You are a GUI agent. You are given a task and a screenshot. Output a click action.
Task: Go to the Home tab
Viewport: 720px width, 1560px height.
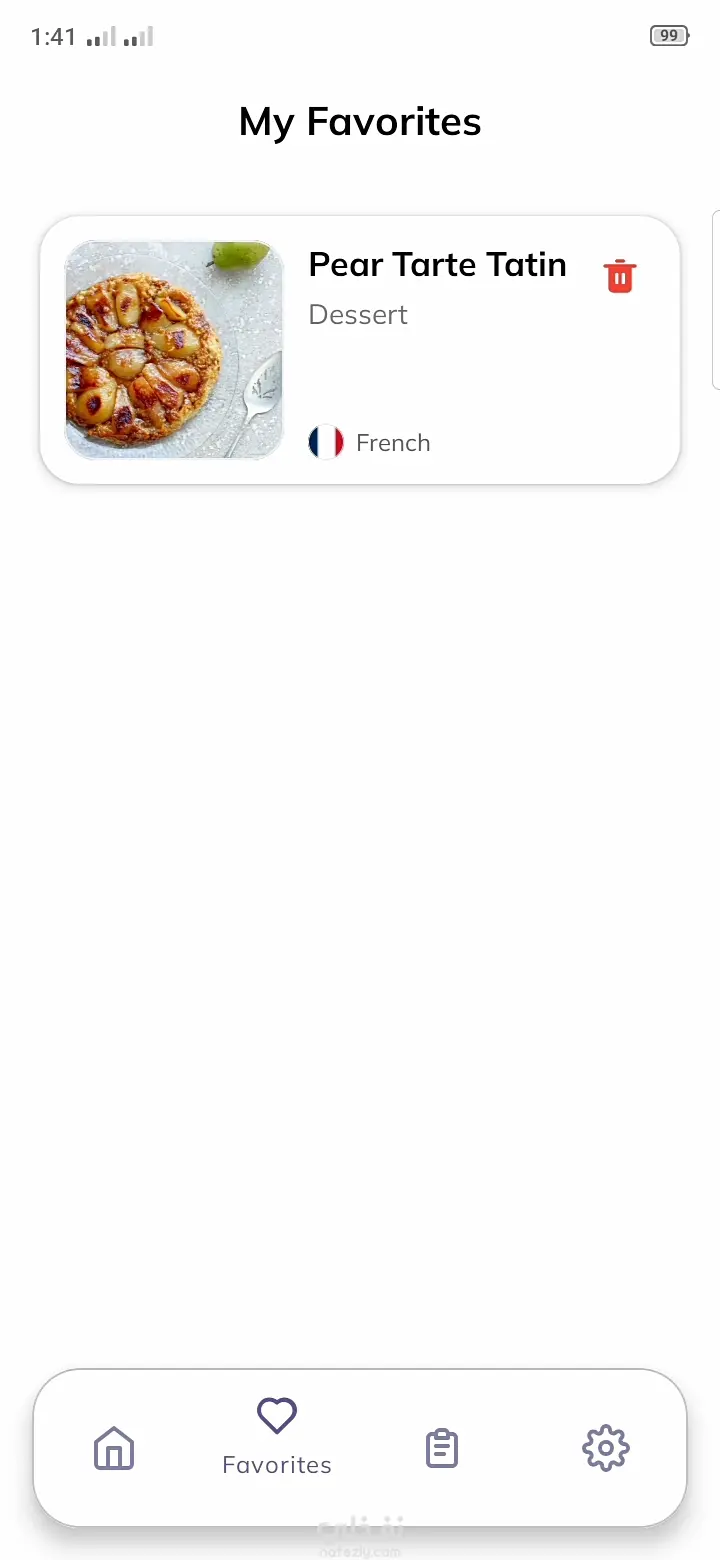[114, 1448]
